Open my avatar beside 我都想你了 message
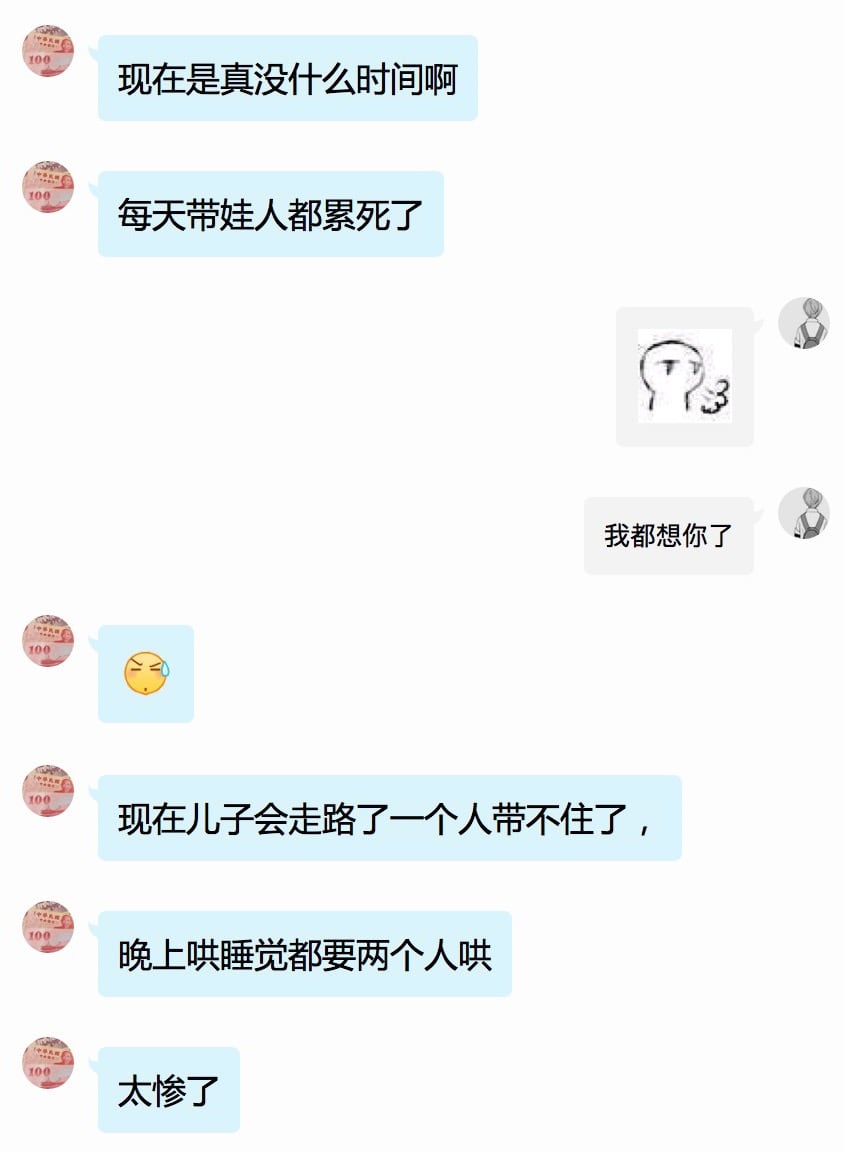Screen dimensions: 844x1152 [804, 514]
